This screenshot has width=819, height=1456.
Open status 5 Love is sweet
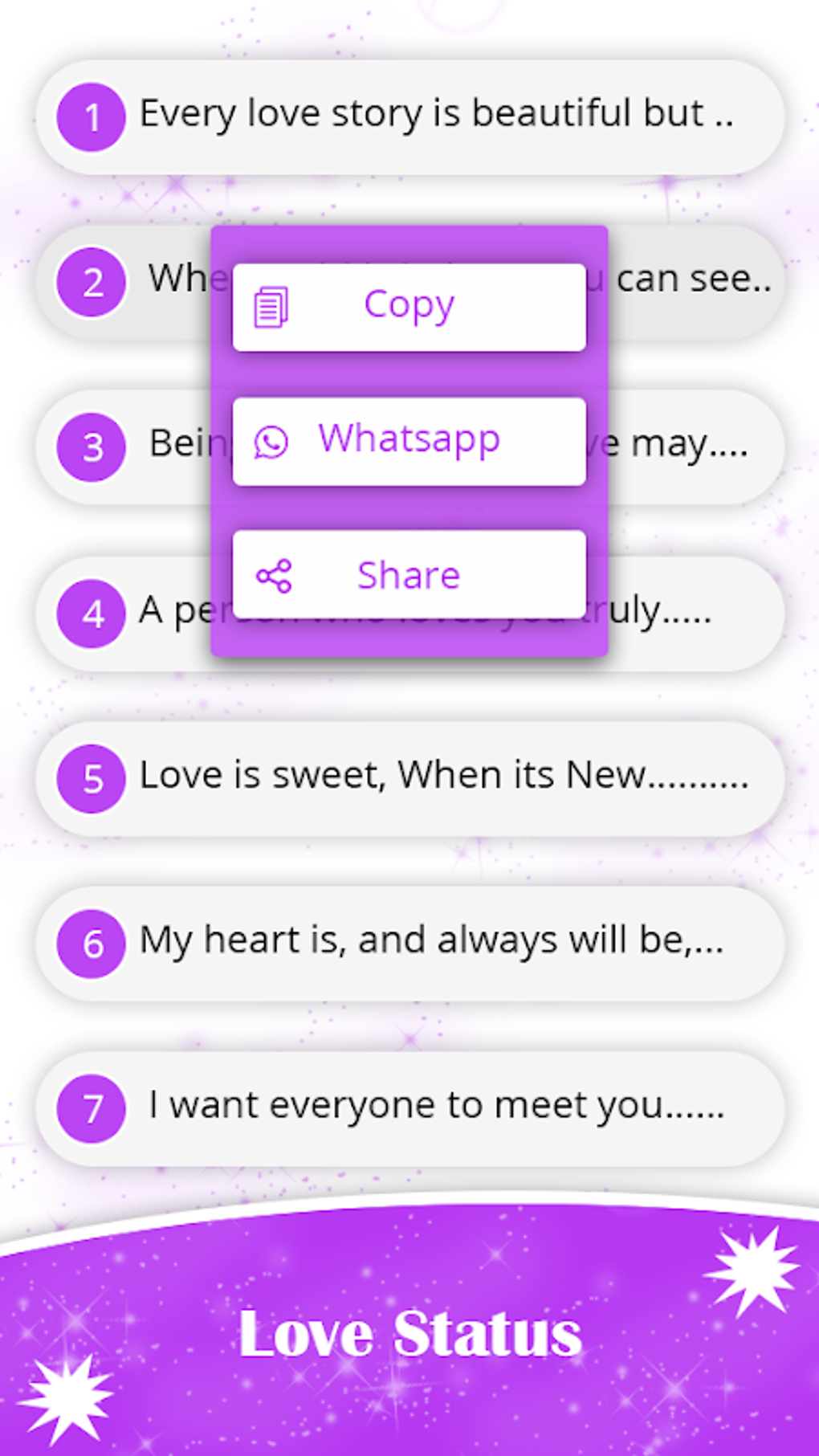(409, 778)
